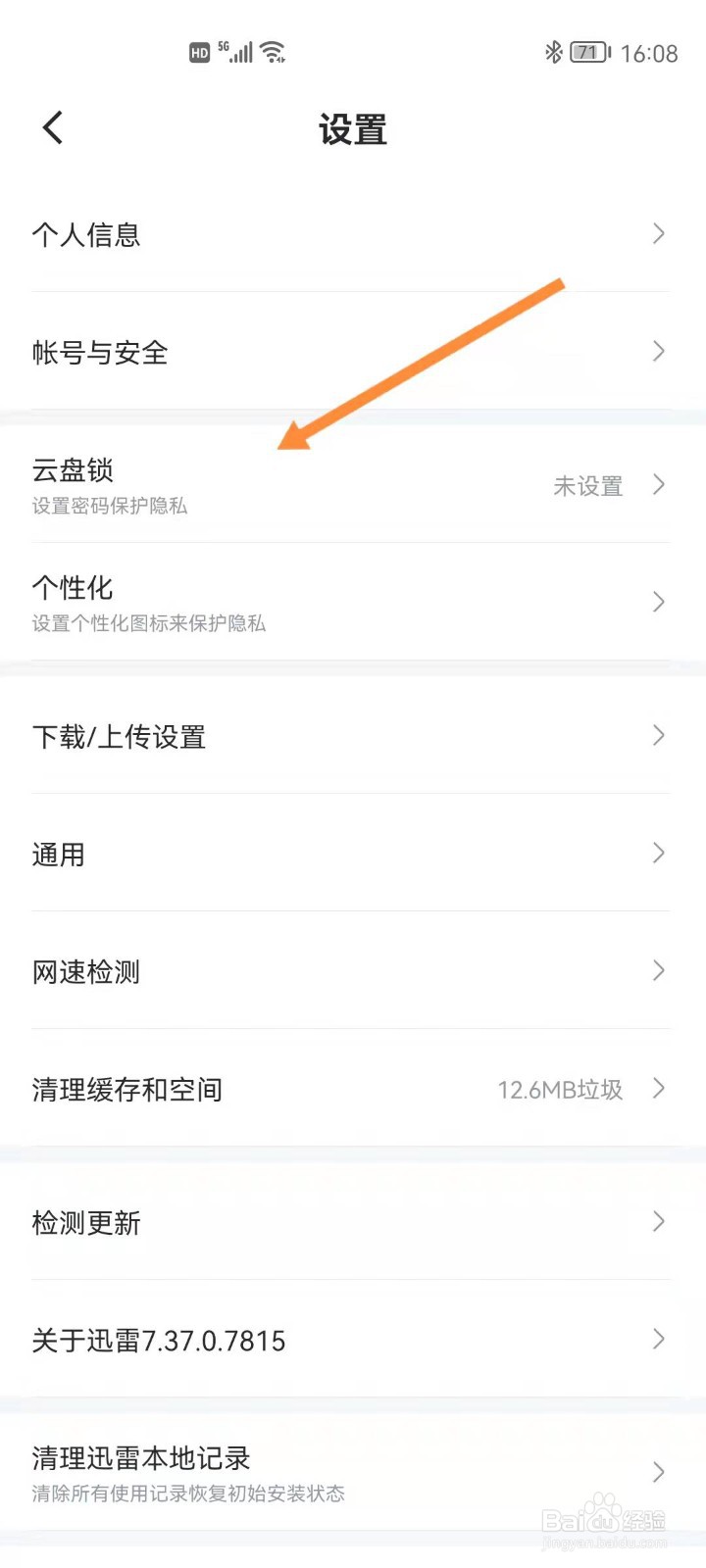The image size is (706, 1568).
Task: Tap the battery indicator showing 71
Action: coord(582,53)
